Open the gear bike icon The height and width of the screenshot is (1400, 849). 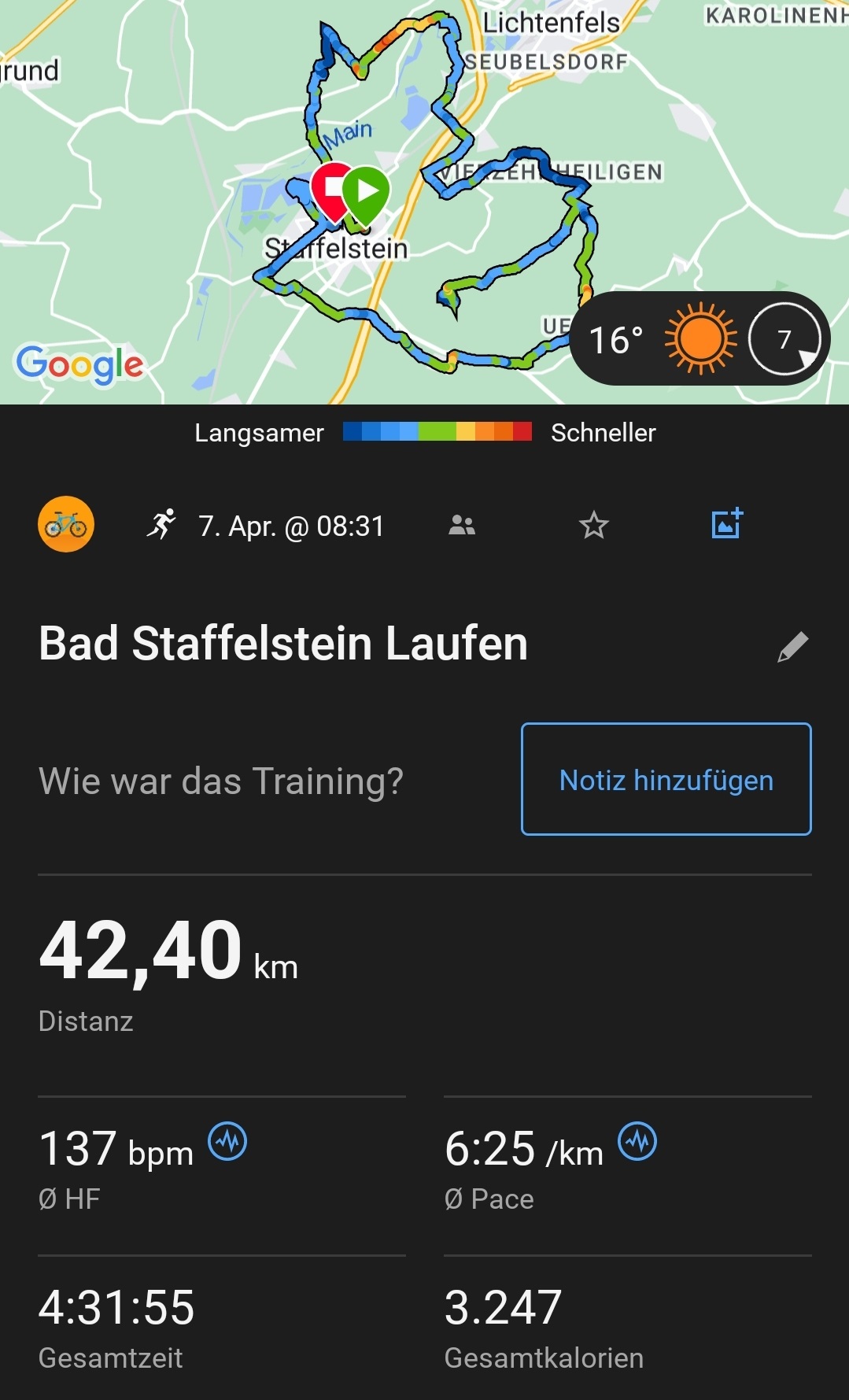[66, 524]
